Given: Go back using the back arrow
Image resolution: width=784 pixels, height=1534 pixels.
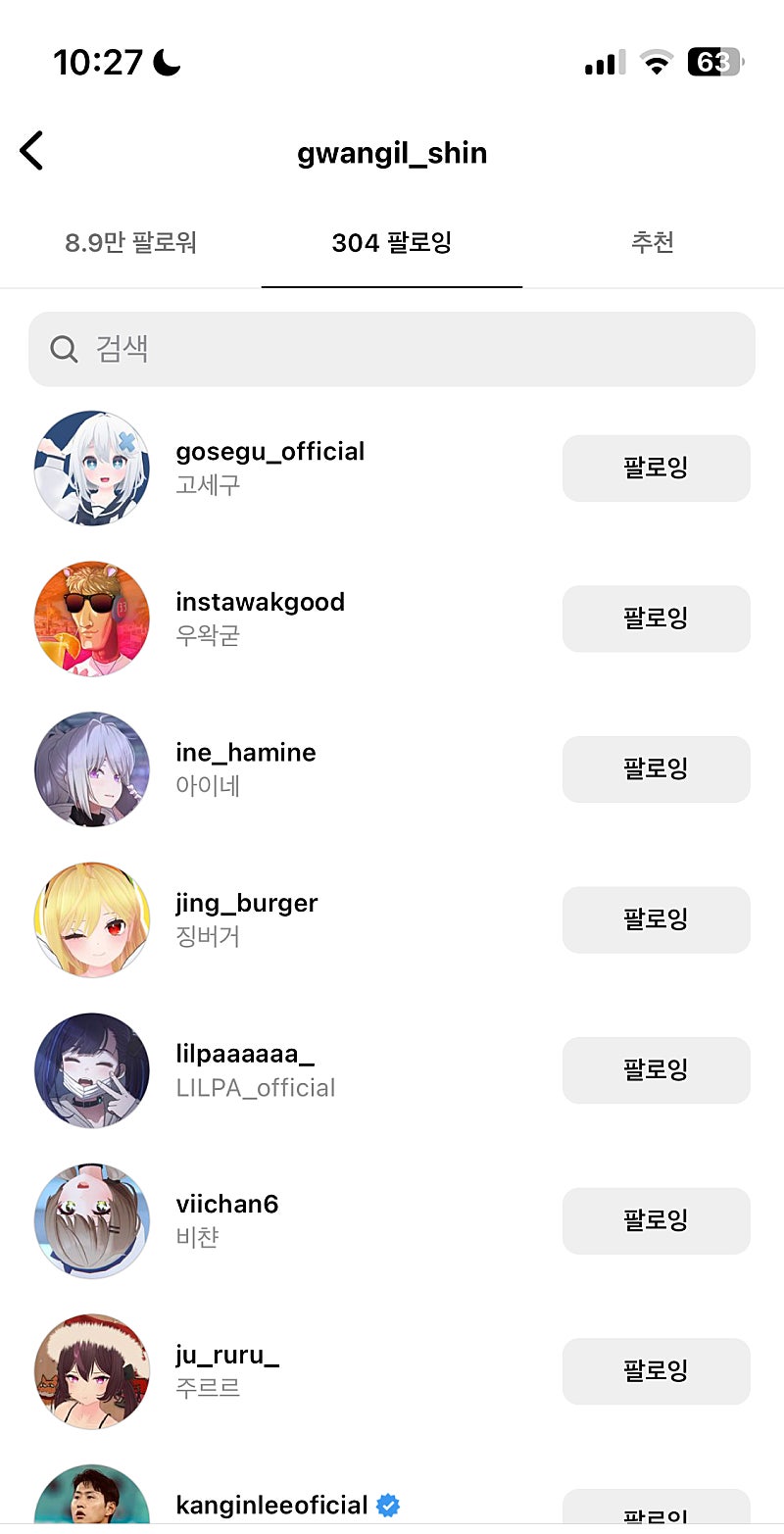Looking at the screenshot, I should [32, 152].
